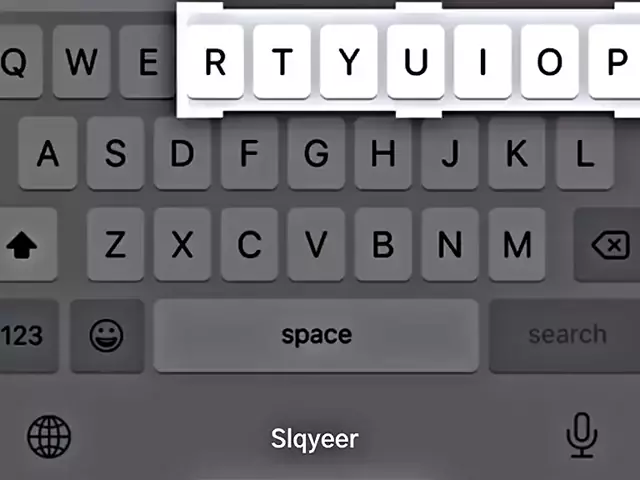The height and width of the screenshot is (480, 640).
Task: Tap the shift key
Action: click(22, 246)
